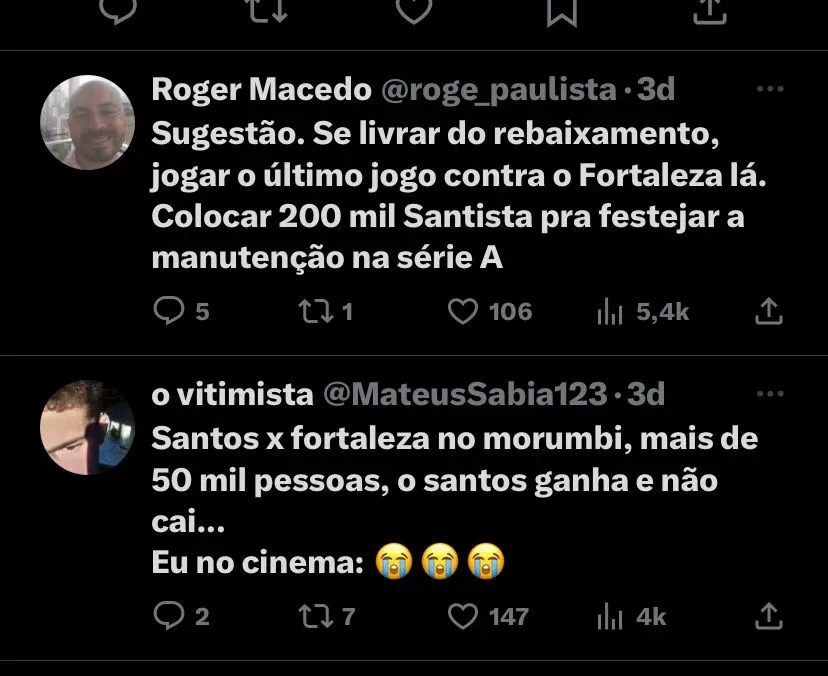Like o vitimista's tweet
This screenshot has width=828, height=676.
(462, 616)
